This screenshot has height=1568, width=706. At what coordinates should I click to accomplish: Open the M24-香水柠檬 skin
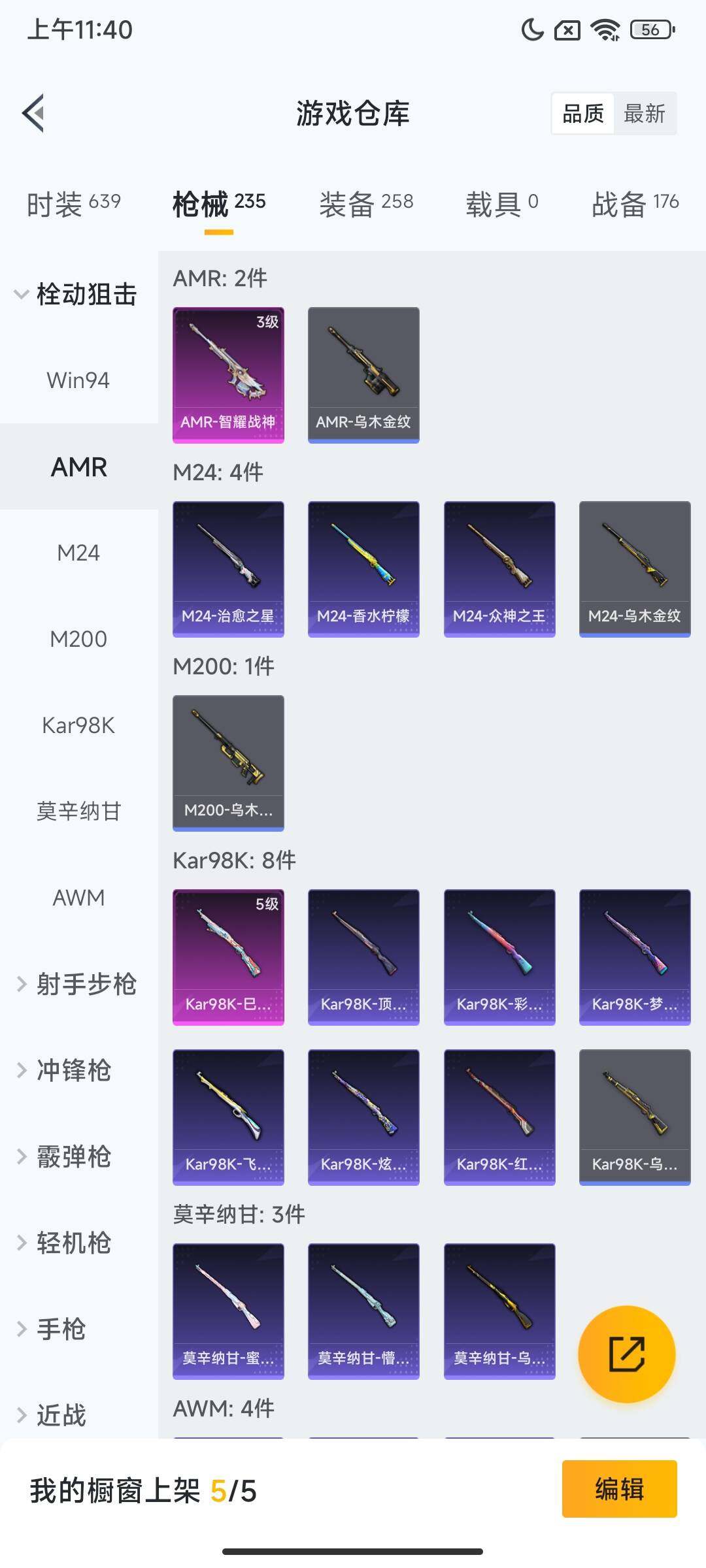tap(363, 568)
